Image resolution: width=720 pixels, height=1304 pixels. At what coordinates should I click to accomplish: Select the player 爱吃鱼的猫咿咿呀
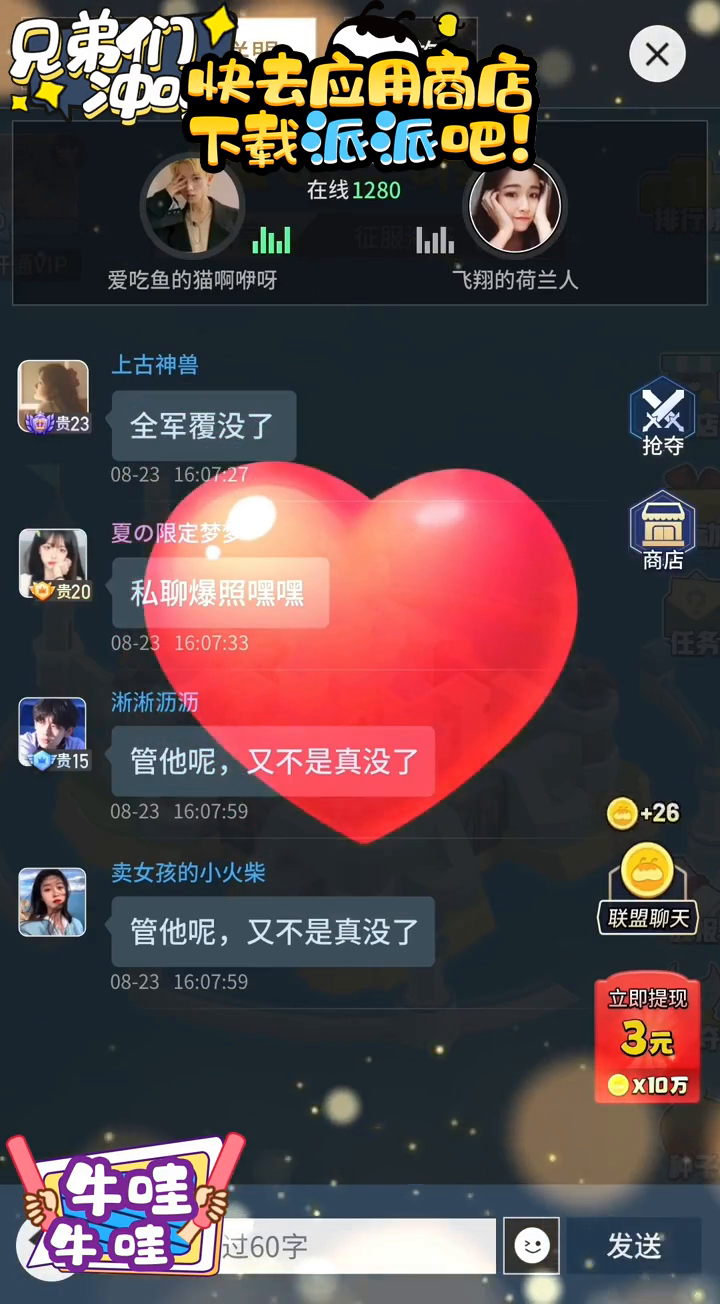(192, 208)
